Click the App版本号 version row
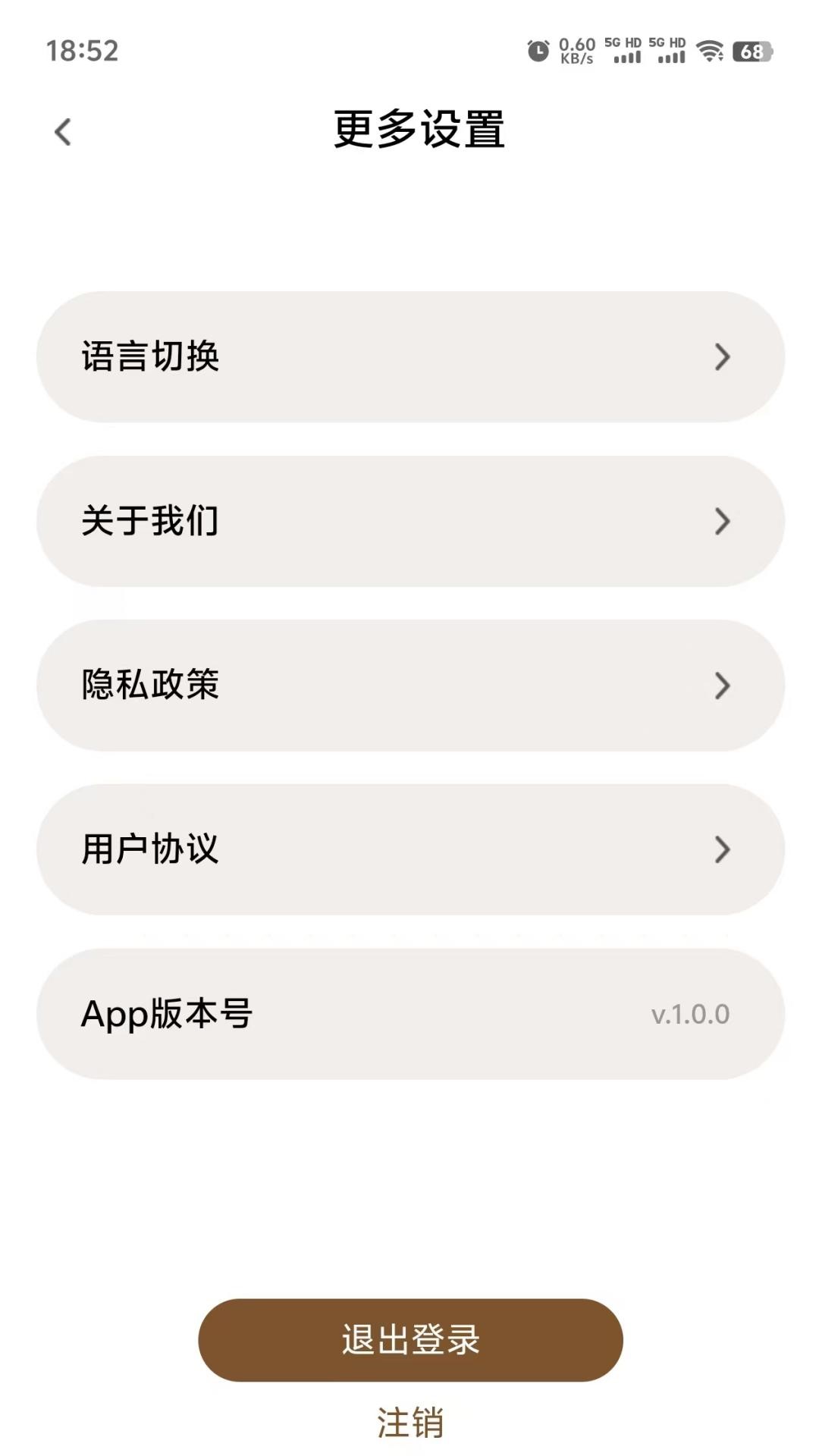Viewport: 819px width, 1456px height. point(409,1013)
